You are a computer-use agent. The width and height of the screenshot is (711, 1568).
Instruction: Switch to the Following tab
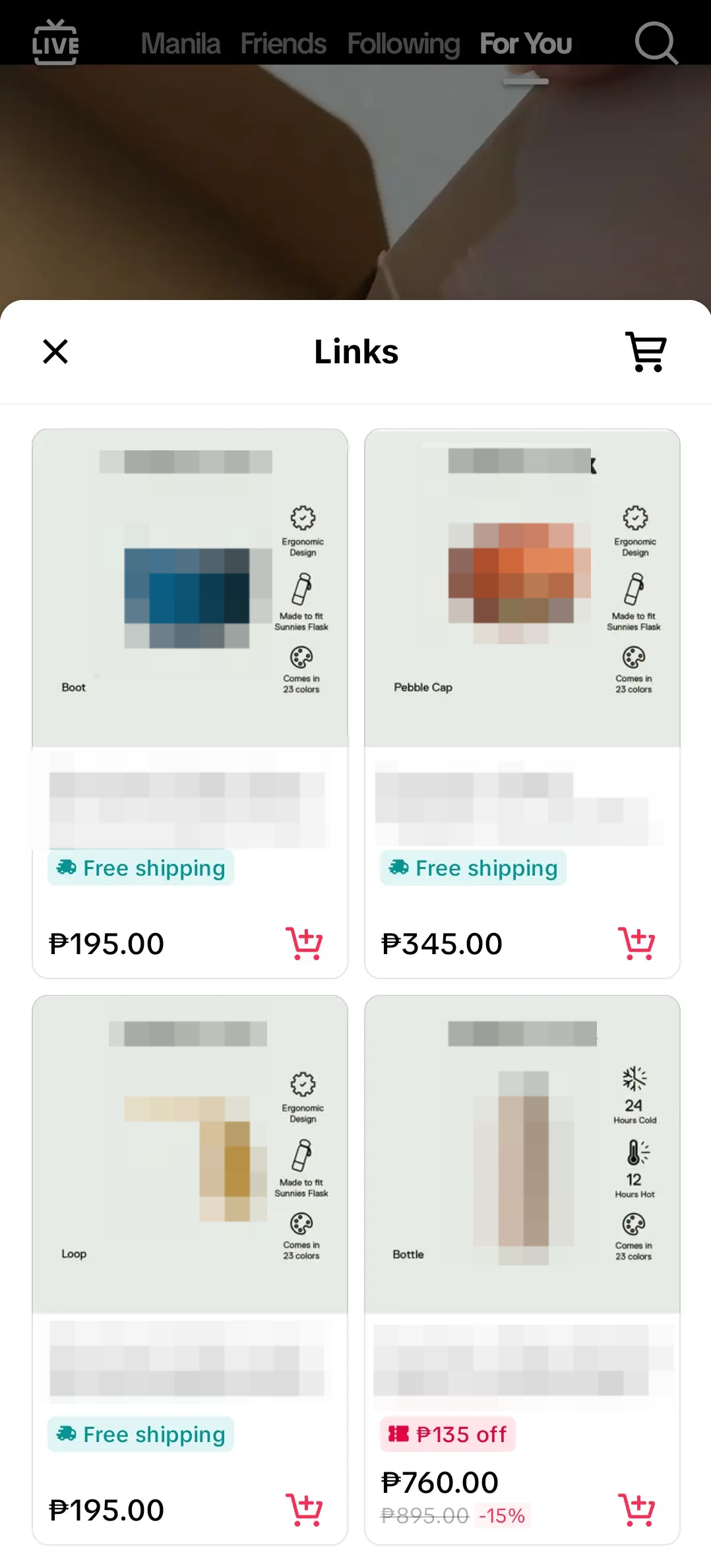[x=403, y=44]
